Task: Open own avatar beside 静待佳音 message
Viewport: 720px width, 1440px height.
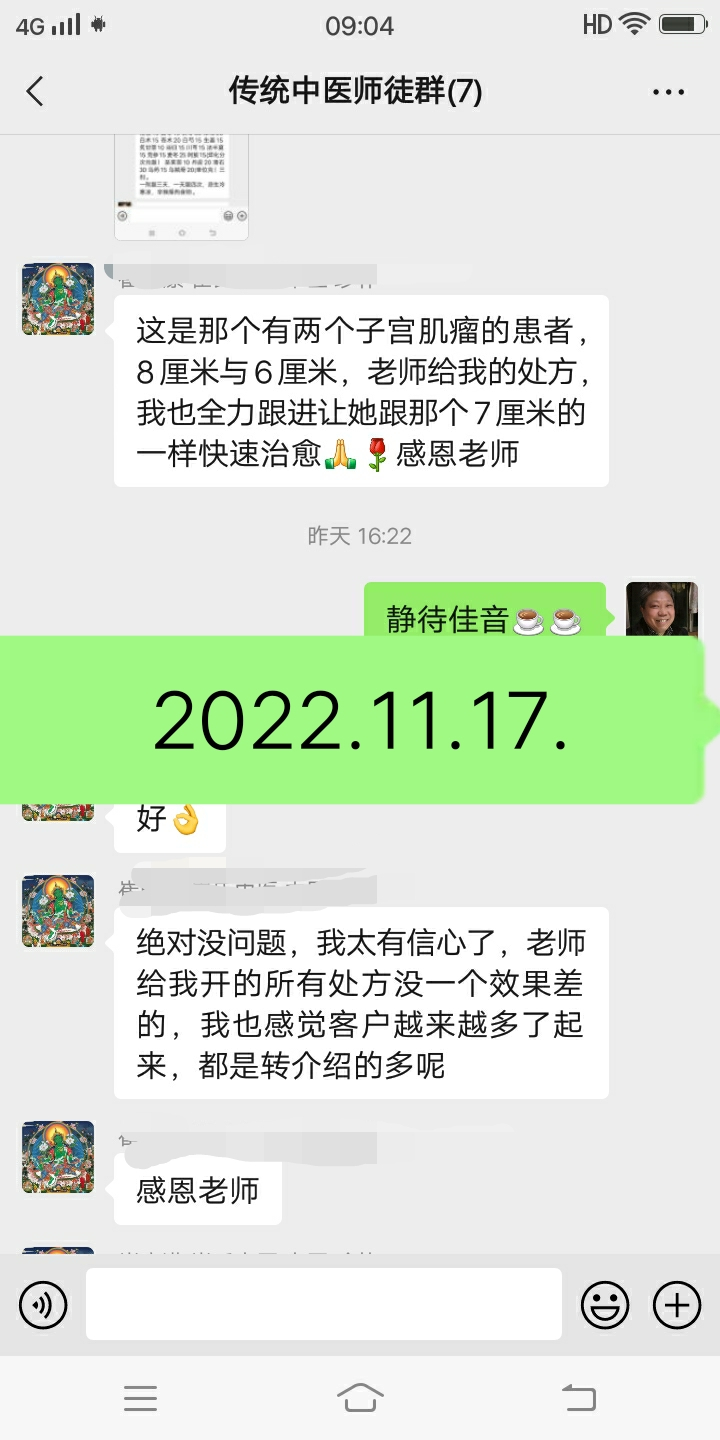Action: (x=661, y=608)
